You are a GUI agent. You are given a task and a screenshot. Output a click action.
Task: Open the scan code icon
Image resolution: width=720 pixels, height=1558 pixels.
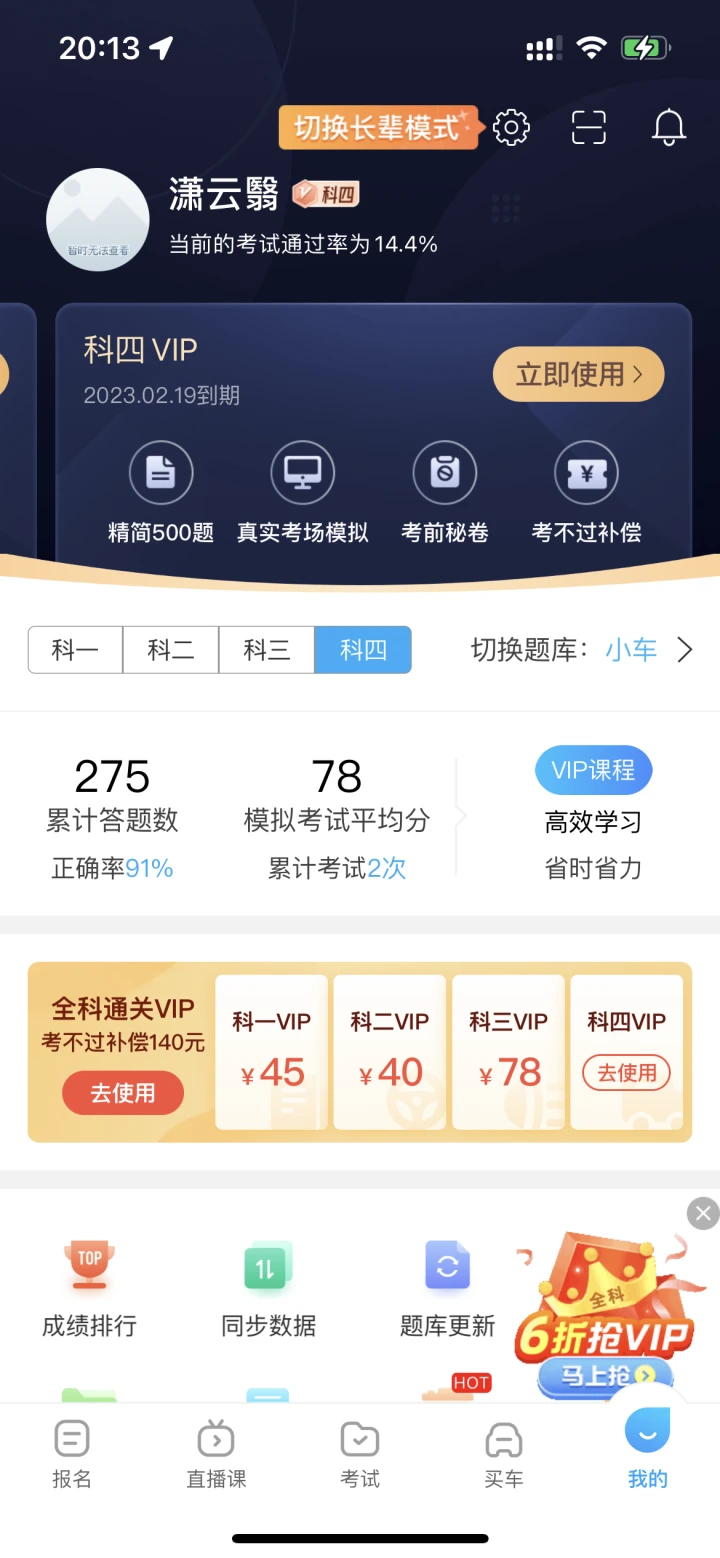pos(589,128)
